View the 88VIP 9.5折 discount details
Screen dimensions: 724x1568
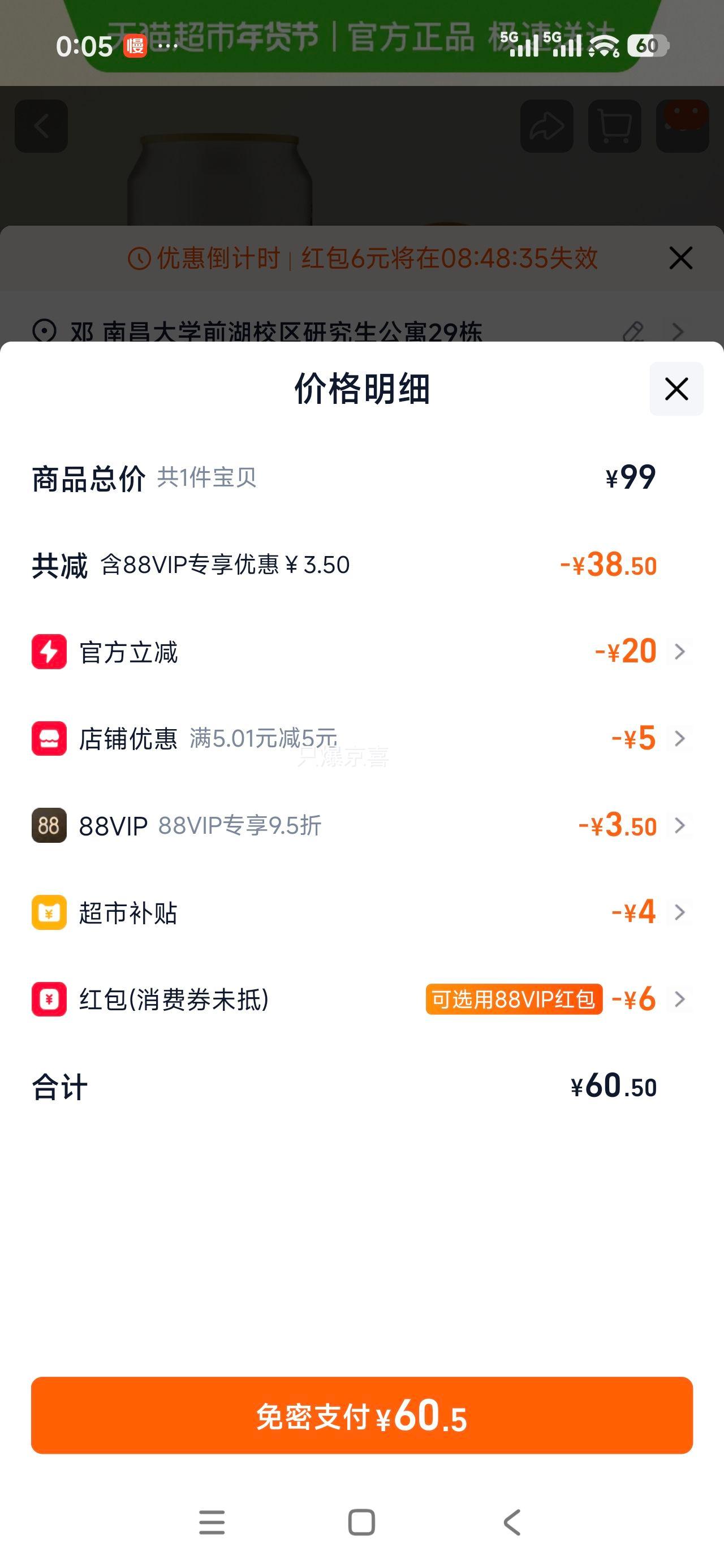tap(361, 825)
